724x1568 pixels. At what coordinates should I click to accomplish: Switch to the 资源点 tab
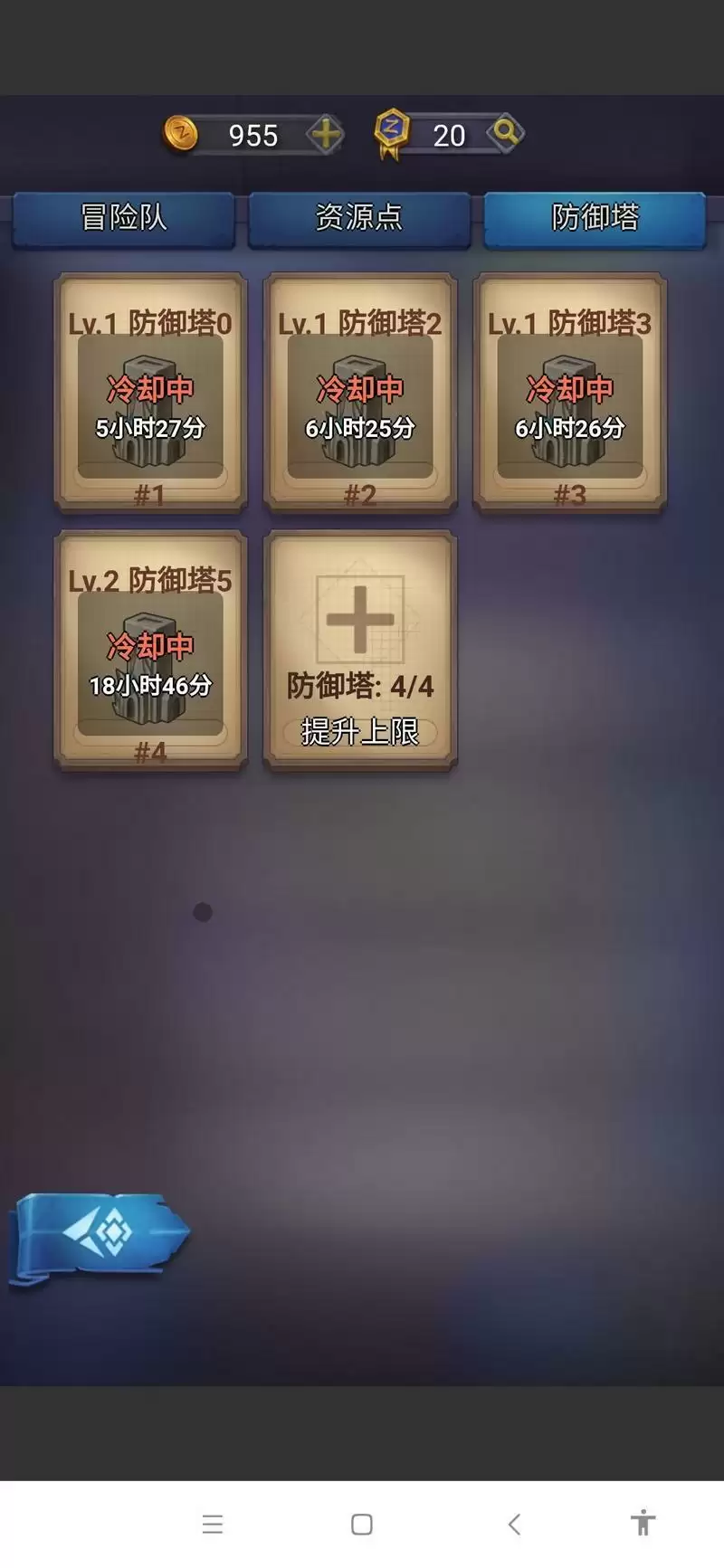click(x=359, y=218)
